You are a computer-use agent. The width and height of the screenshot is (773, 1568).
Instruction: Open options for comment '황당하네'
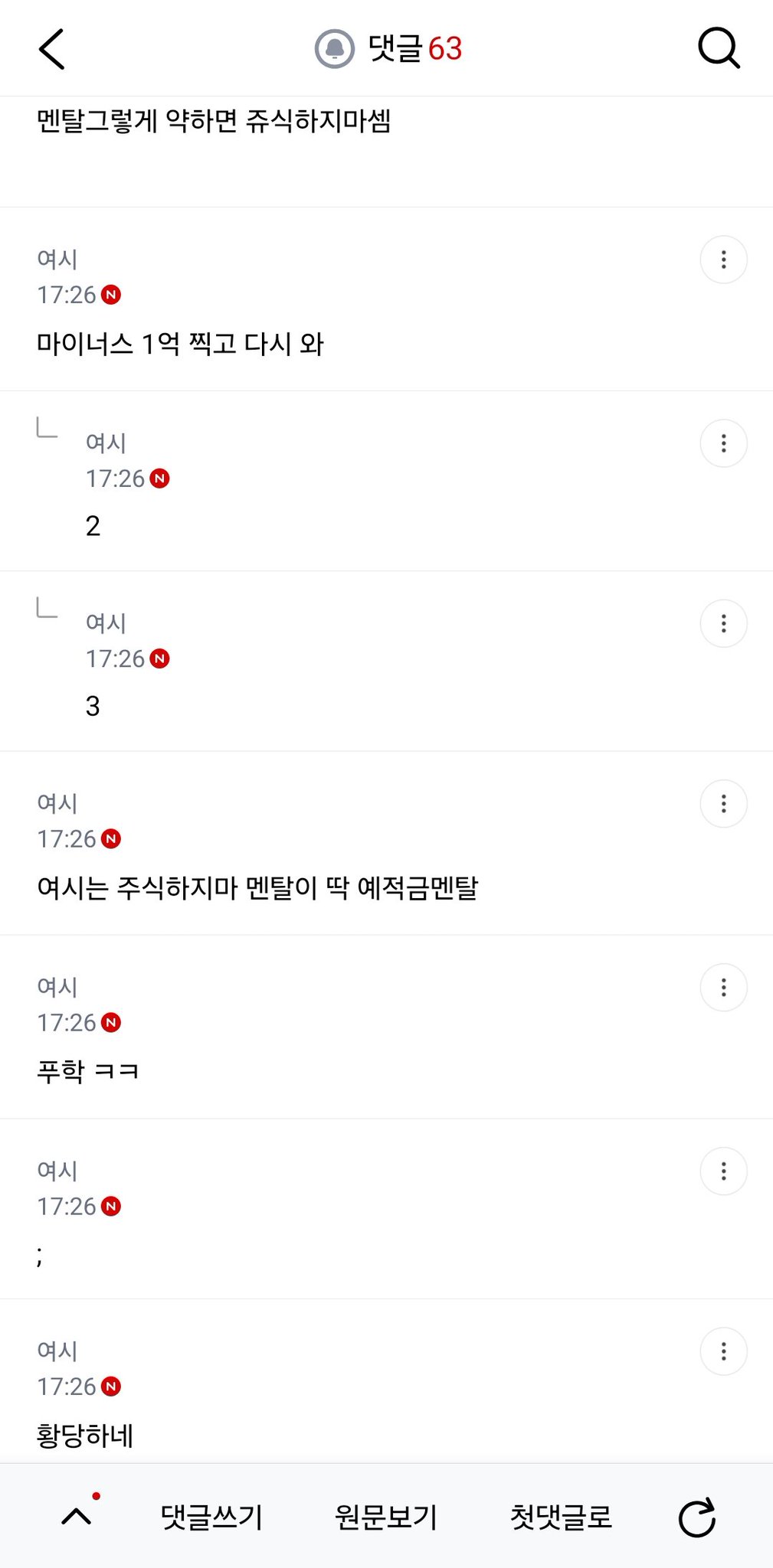(724, 1351)
